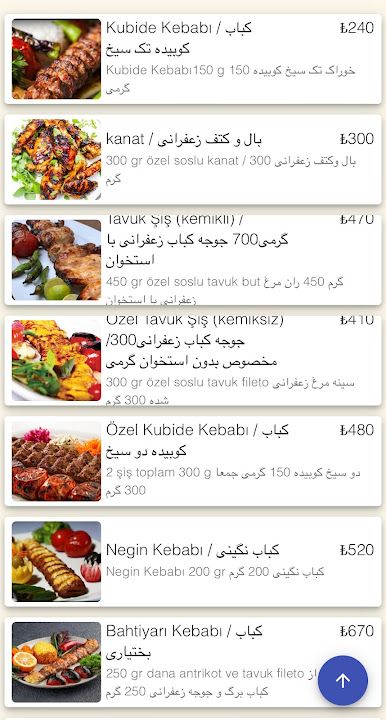Open the Bahtiyarı Kebabı card
This screenshot has height=720, width=386.
193,662
